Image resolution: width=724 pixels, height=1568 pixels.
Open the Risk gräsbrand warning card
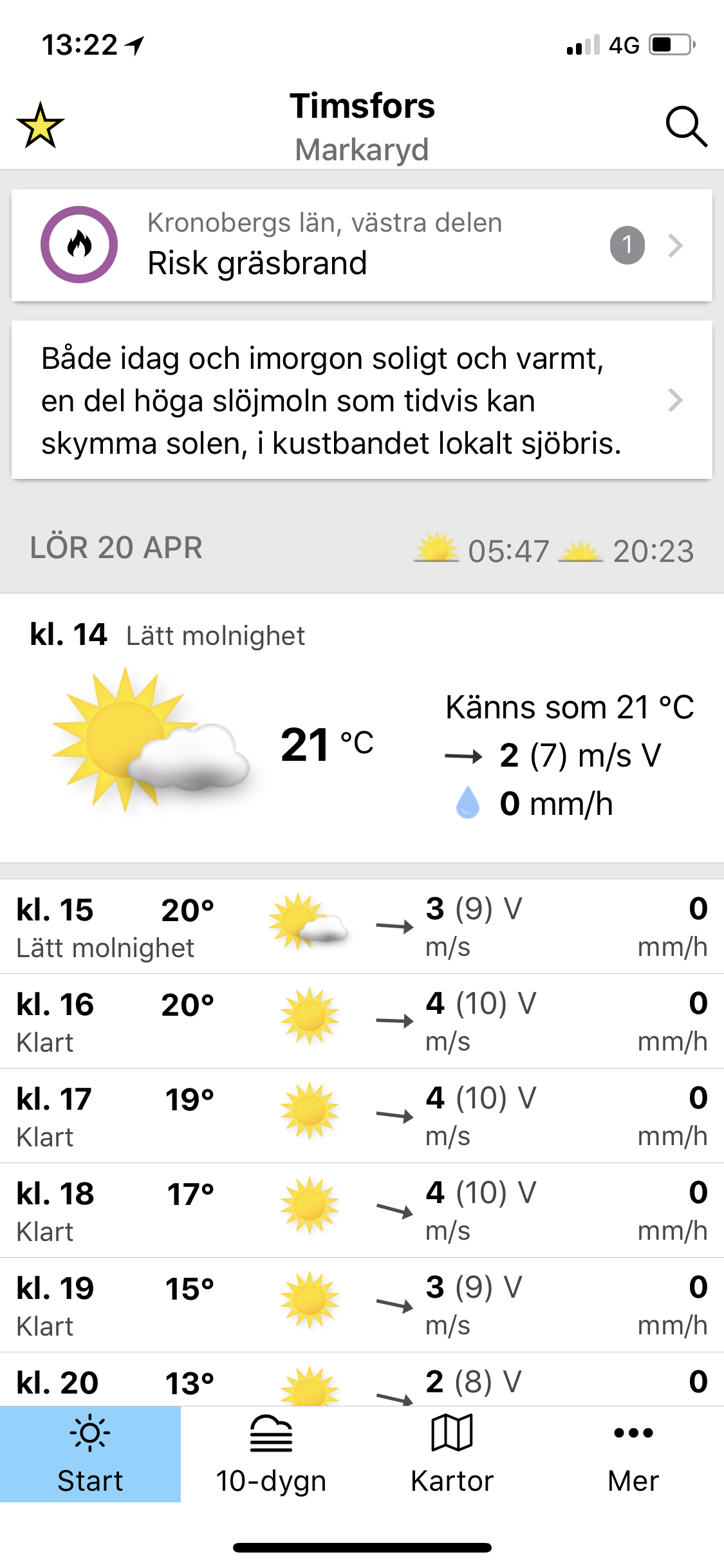coord(362,245)
